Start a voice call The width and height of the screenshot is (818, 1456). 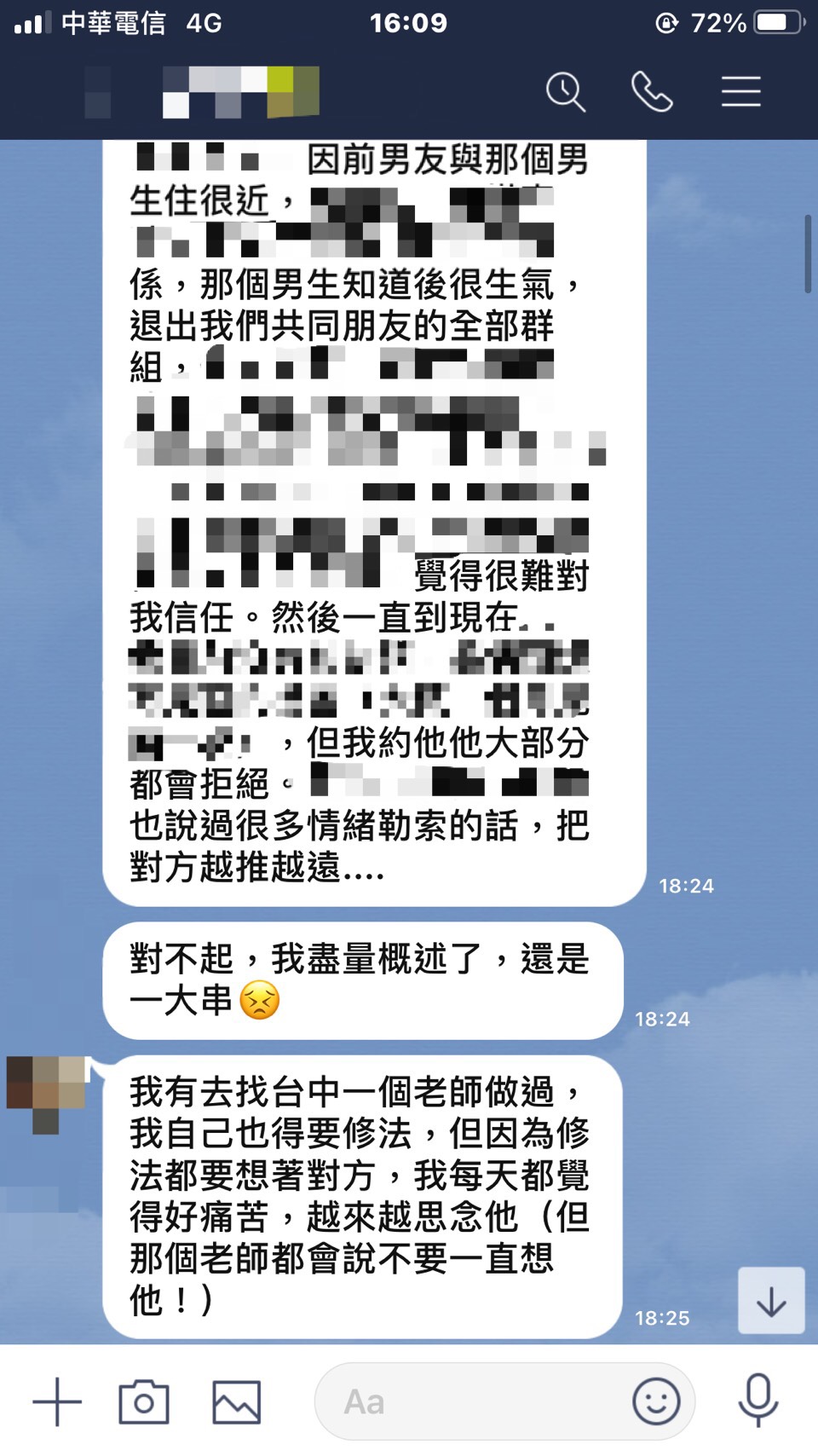point(652,92)
